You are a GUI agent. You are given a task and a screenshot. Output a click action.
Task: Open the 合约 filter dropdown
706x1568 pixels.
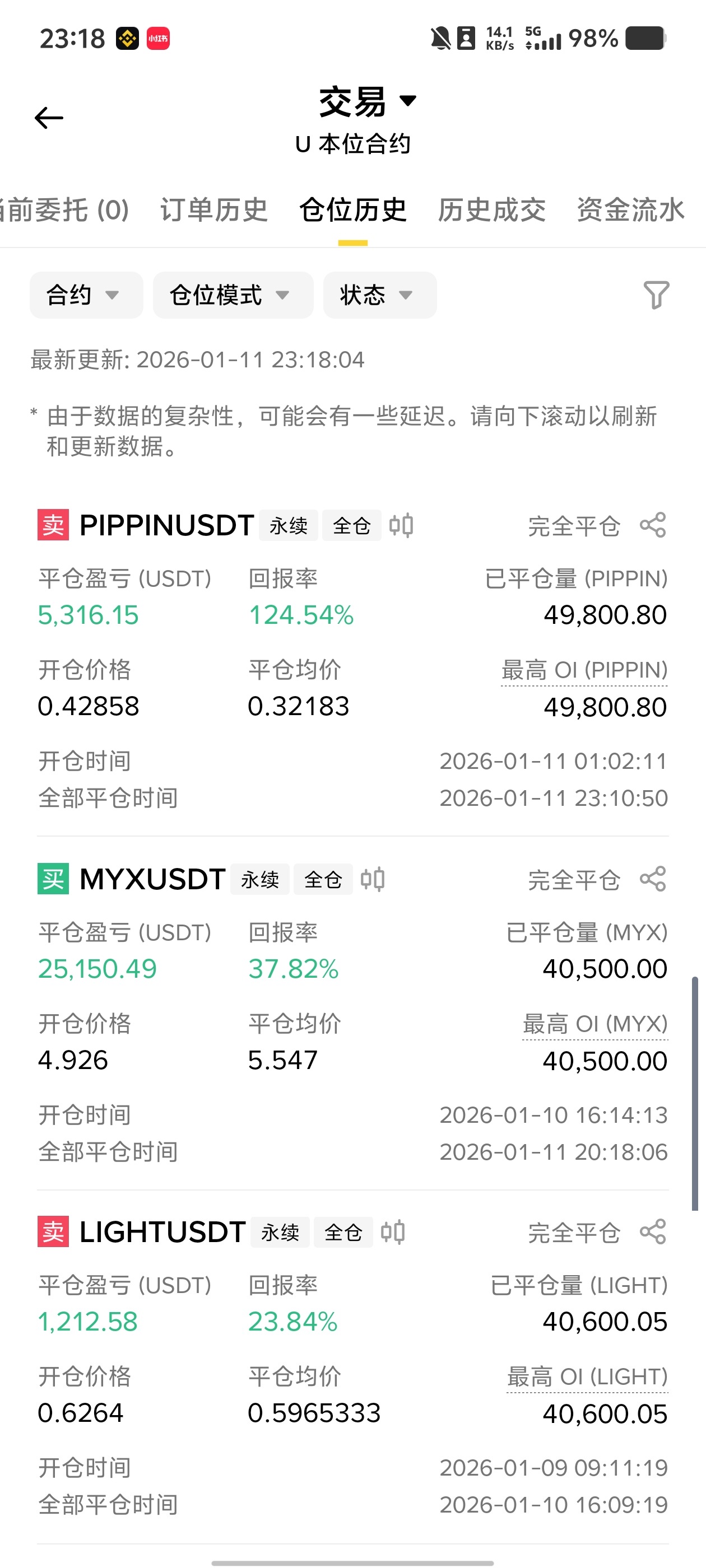(x=86, y=295)
